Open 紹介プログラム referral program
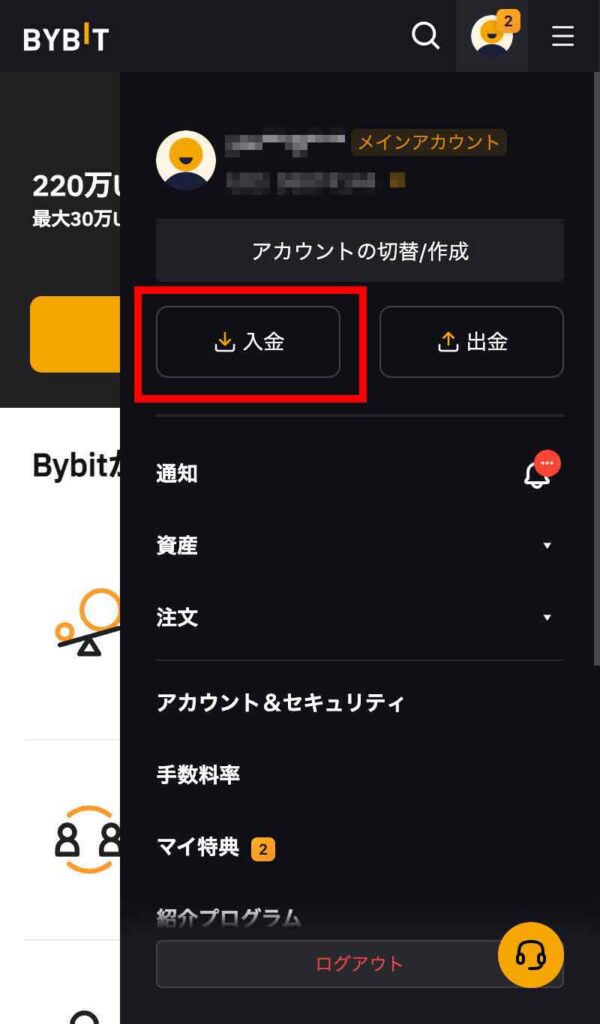 coord(228,915)
